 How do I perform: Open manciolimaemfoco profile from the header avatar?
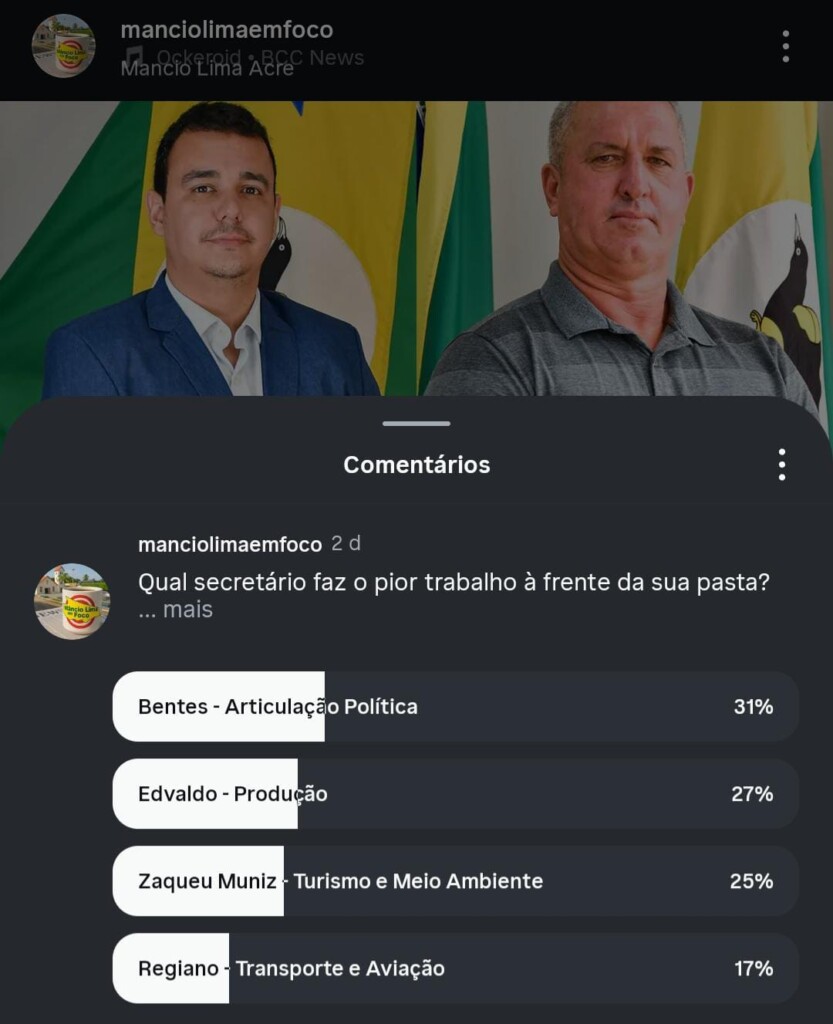click(63, 46)
